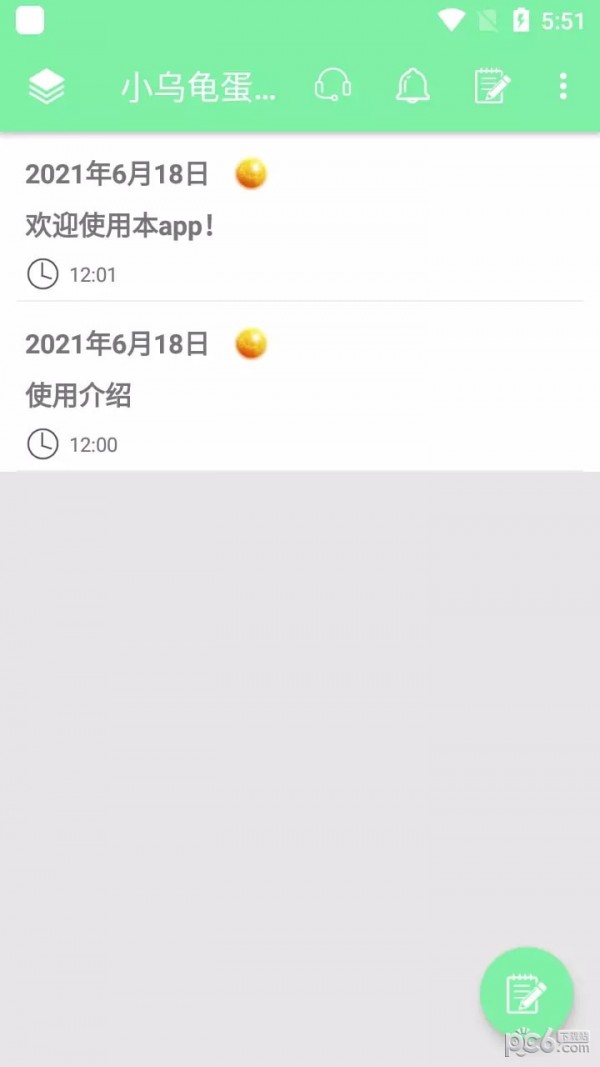The width and height of the screenshot is (600, 1067).
Task: Open the note "使用介绍"
Action: tap(300, 396)
